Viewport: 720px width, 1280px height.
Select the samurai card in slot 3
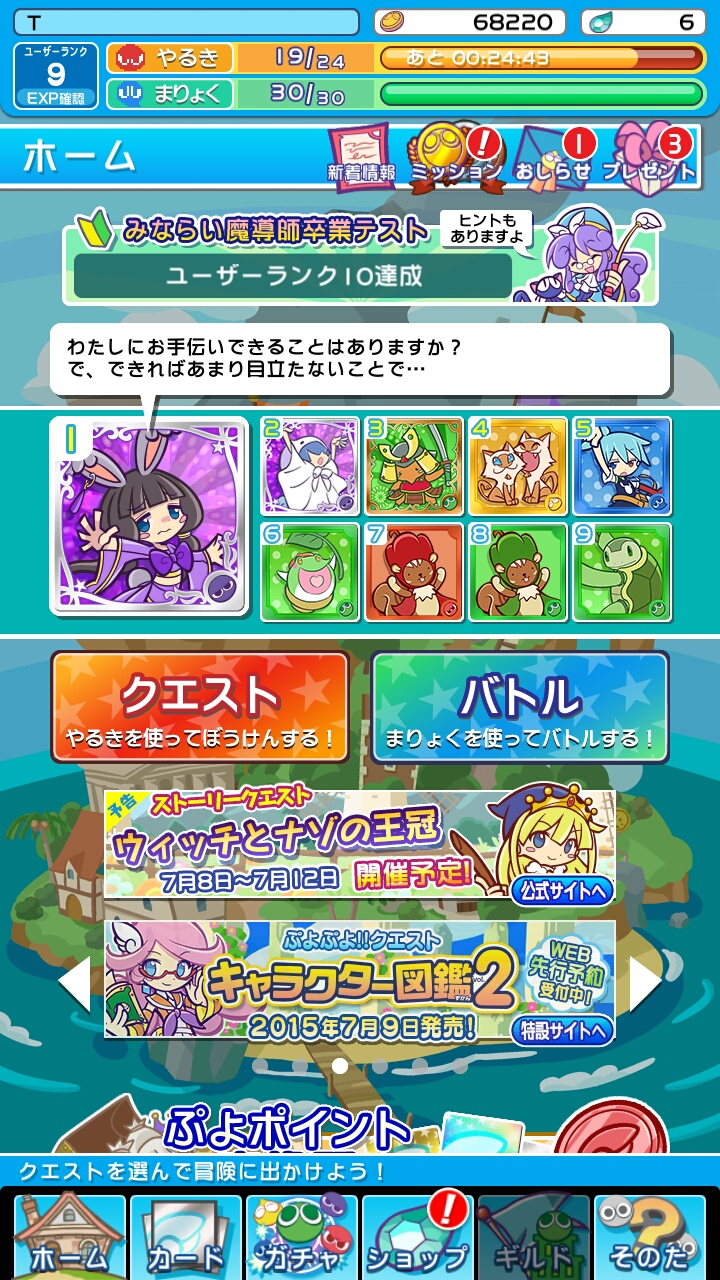[414, 466]
